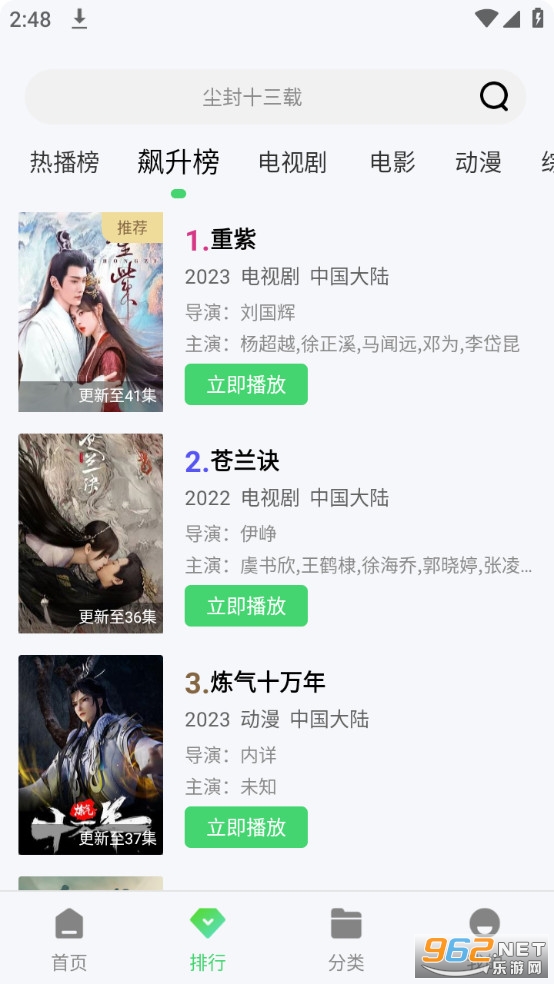Go to the 首页 home tab
This screenshot has width=554, height=984.
[x=69, y=940]
